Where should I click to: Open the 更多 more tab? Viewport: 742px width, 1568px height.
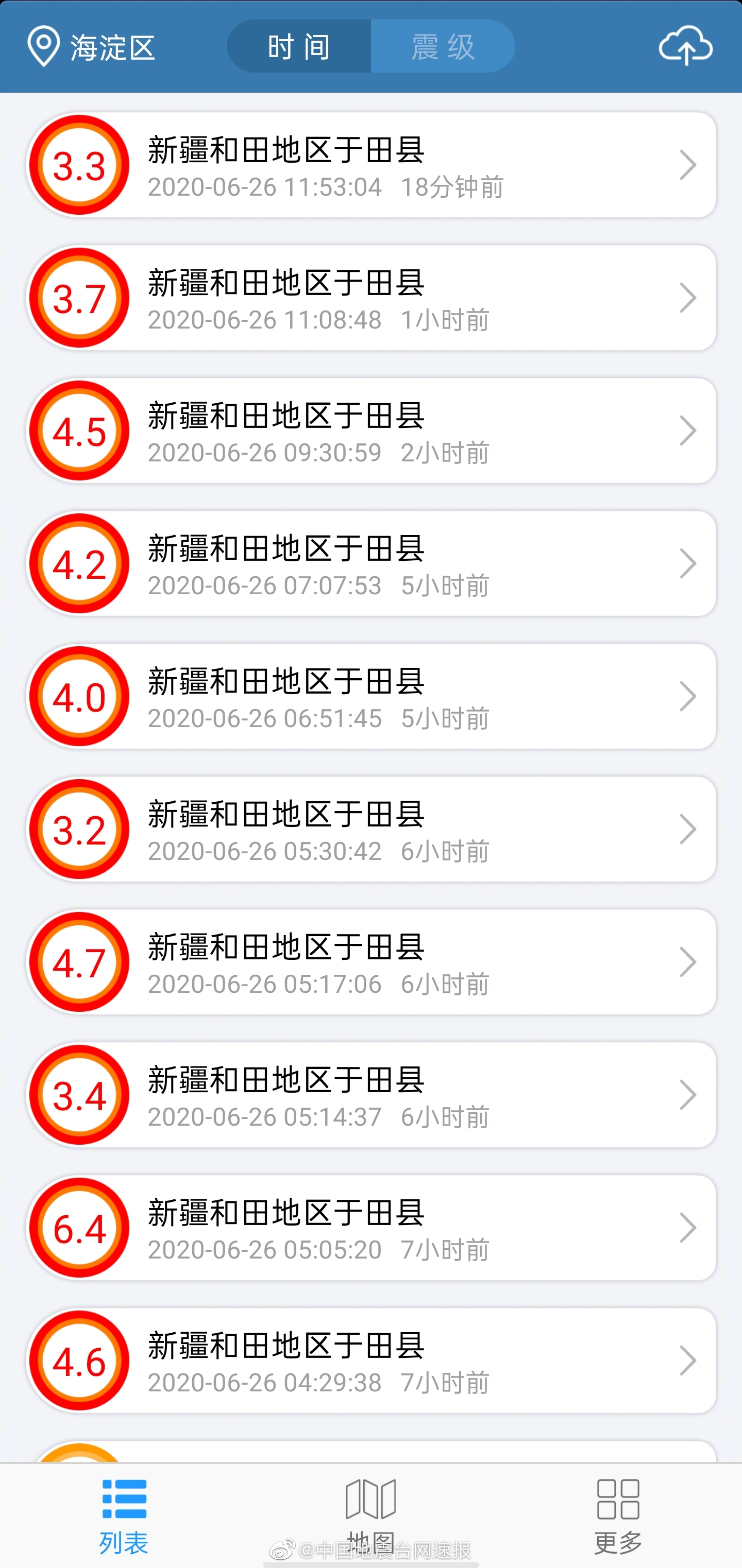[618, 1515]
